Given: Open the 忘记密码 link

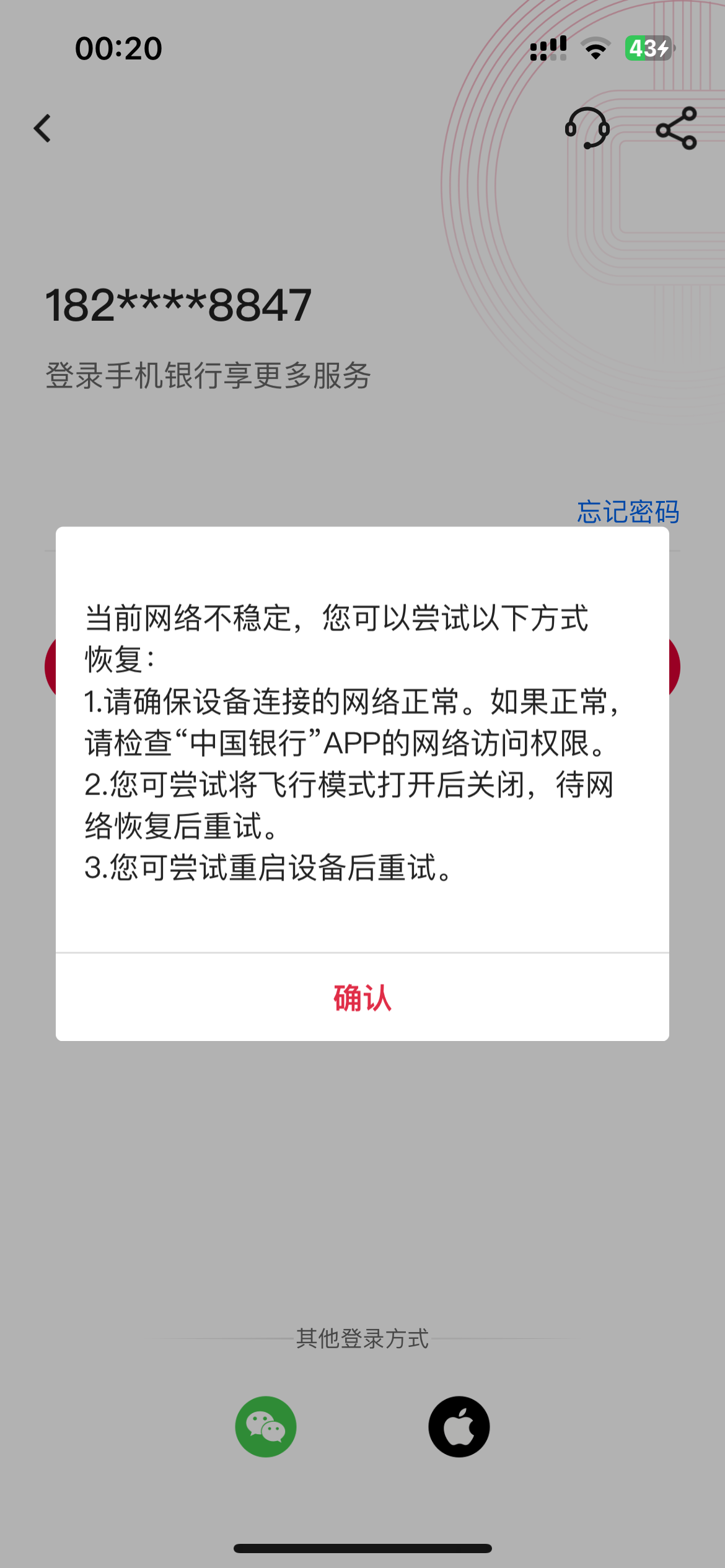Looking at the screenshot, I should [x=628, y=512].
